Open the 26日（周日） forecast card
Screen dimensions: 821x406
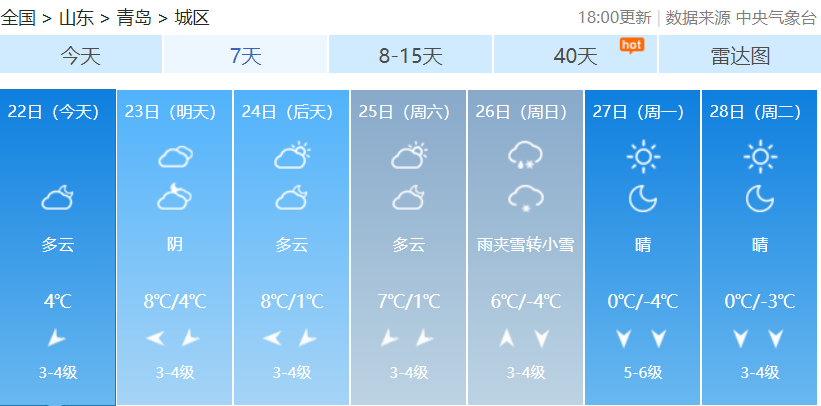tap(525, 245)
